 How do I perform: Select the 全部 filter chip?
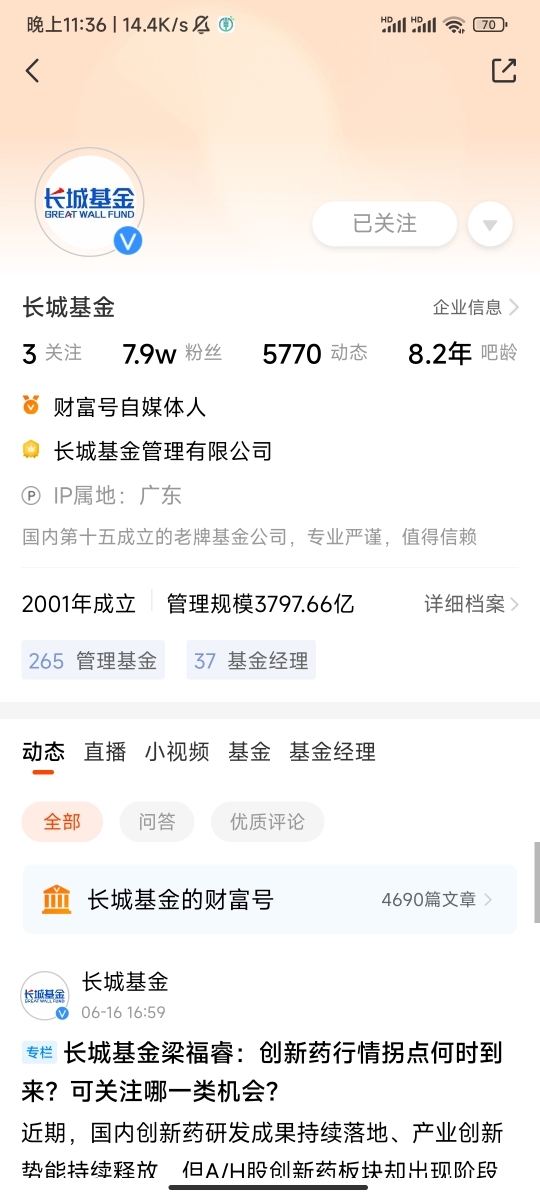62,822
